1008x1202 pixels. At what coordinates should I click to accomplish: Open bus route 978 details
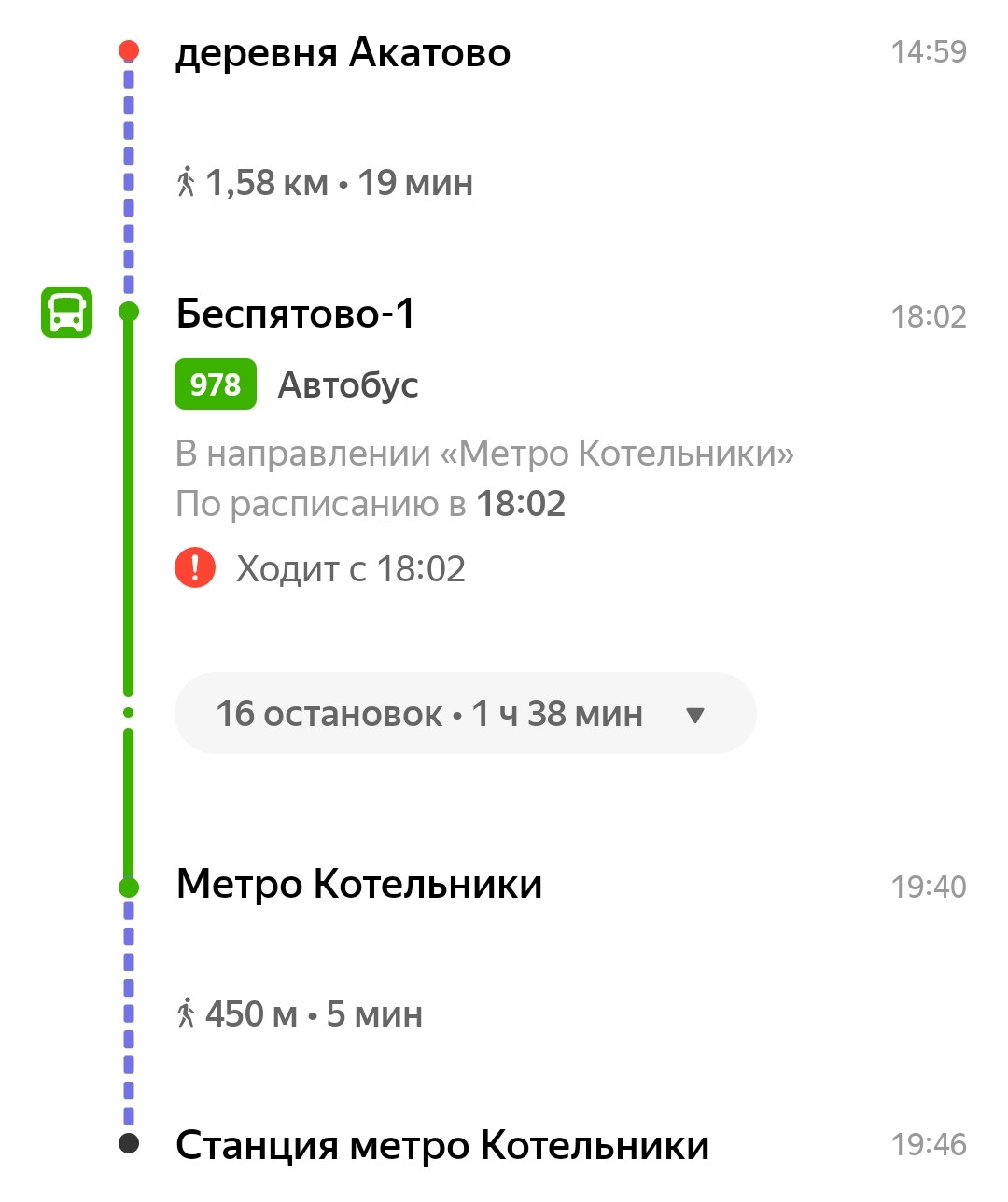[216, 384]
